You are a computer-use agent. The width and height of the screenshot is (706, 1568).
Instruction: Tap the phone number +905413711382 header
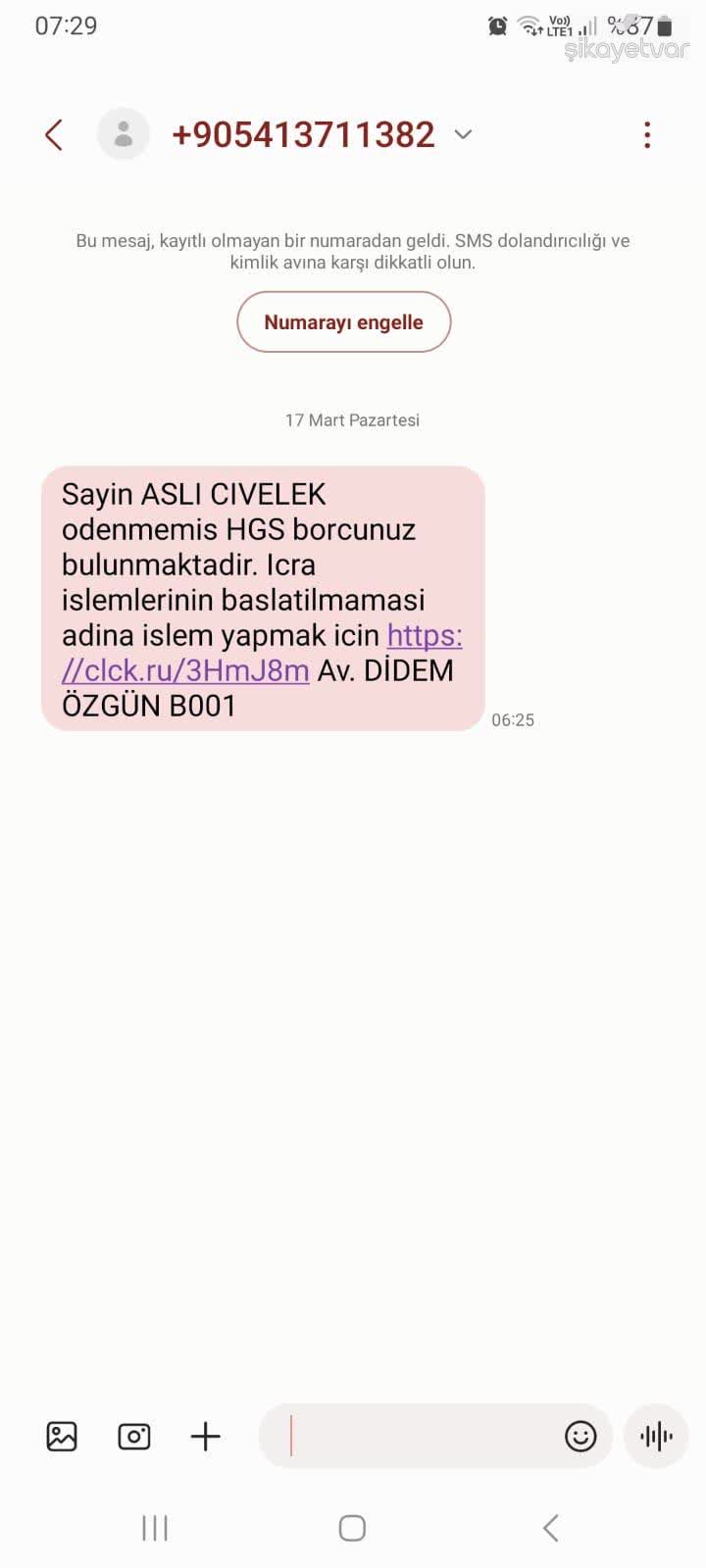click(303, 134)
